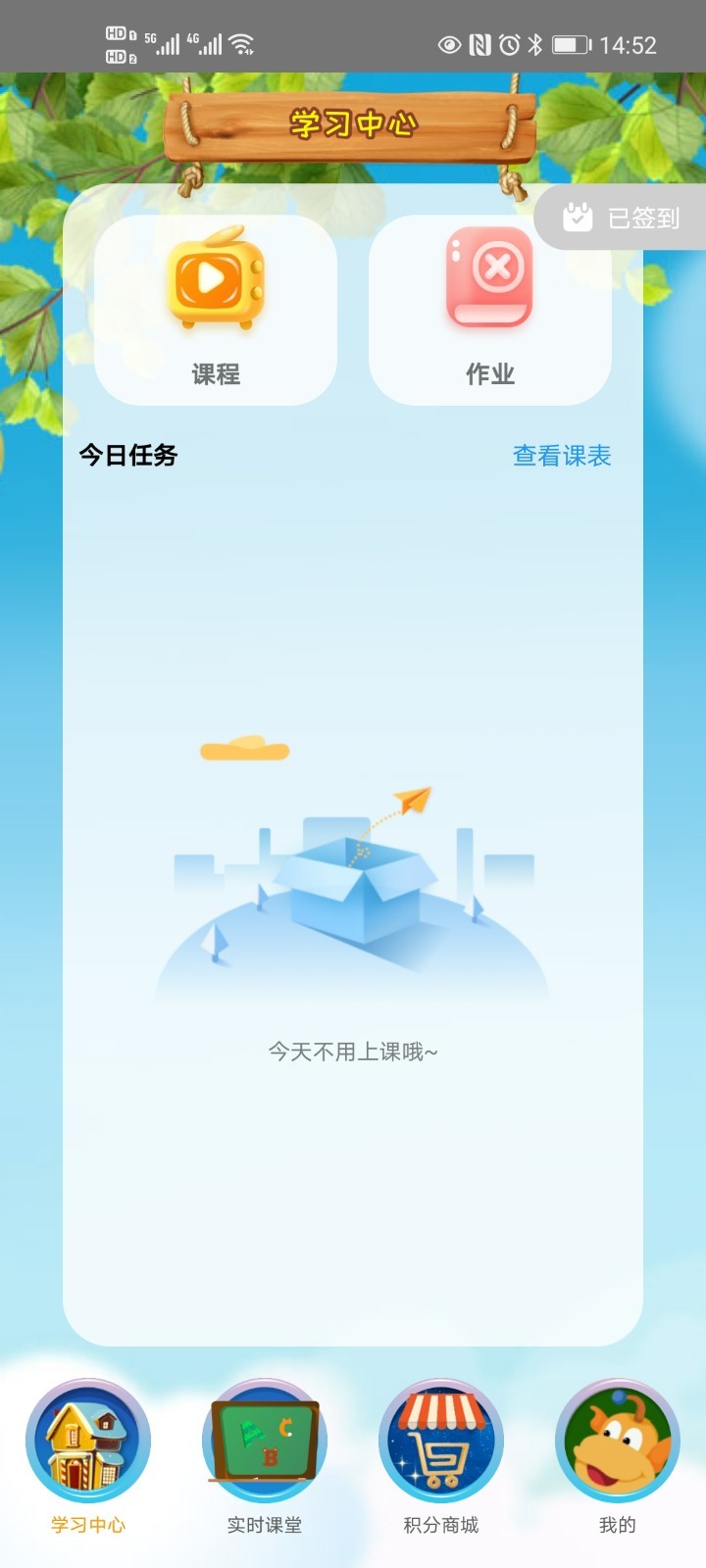The image size is (706, 1568).
Task: Tap the 已签到 check-in button
Action: click(624, 218)
